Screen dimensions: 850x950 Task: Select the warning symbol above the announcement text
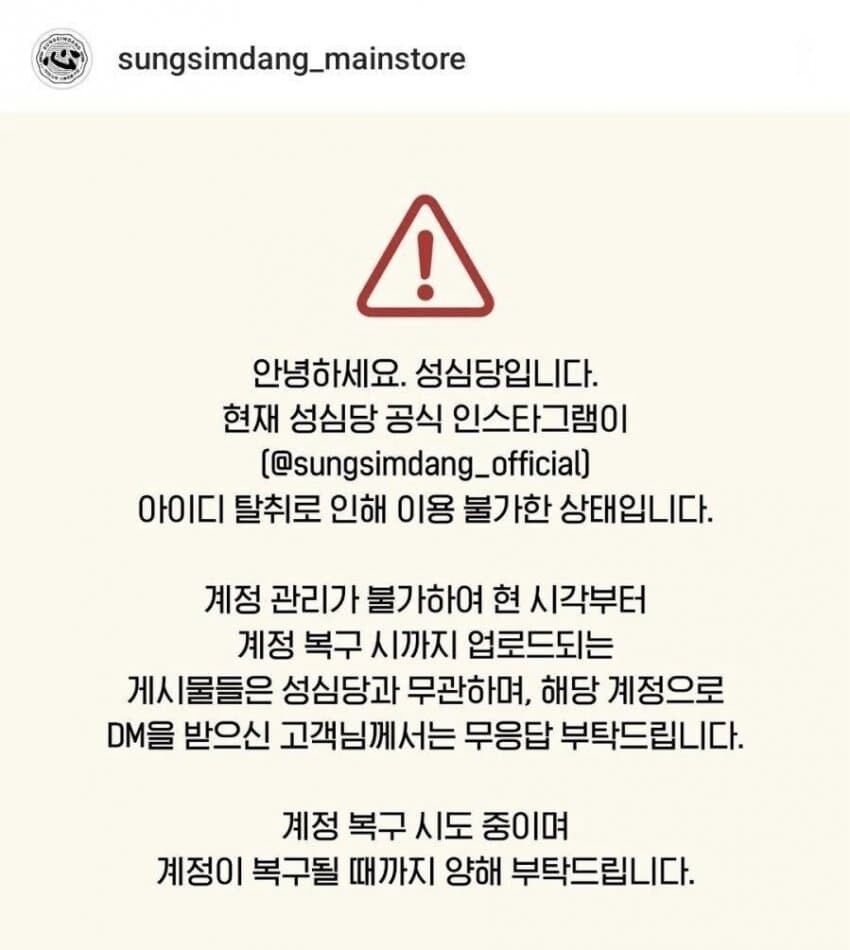[424, 258]
